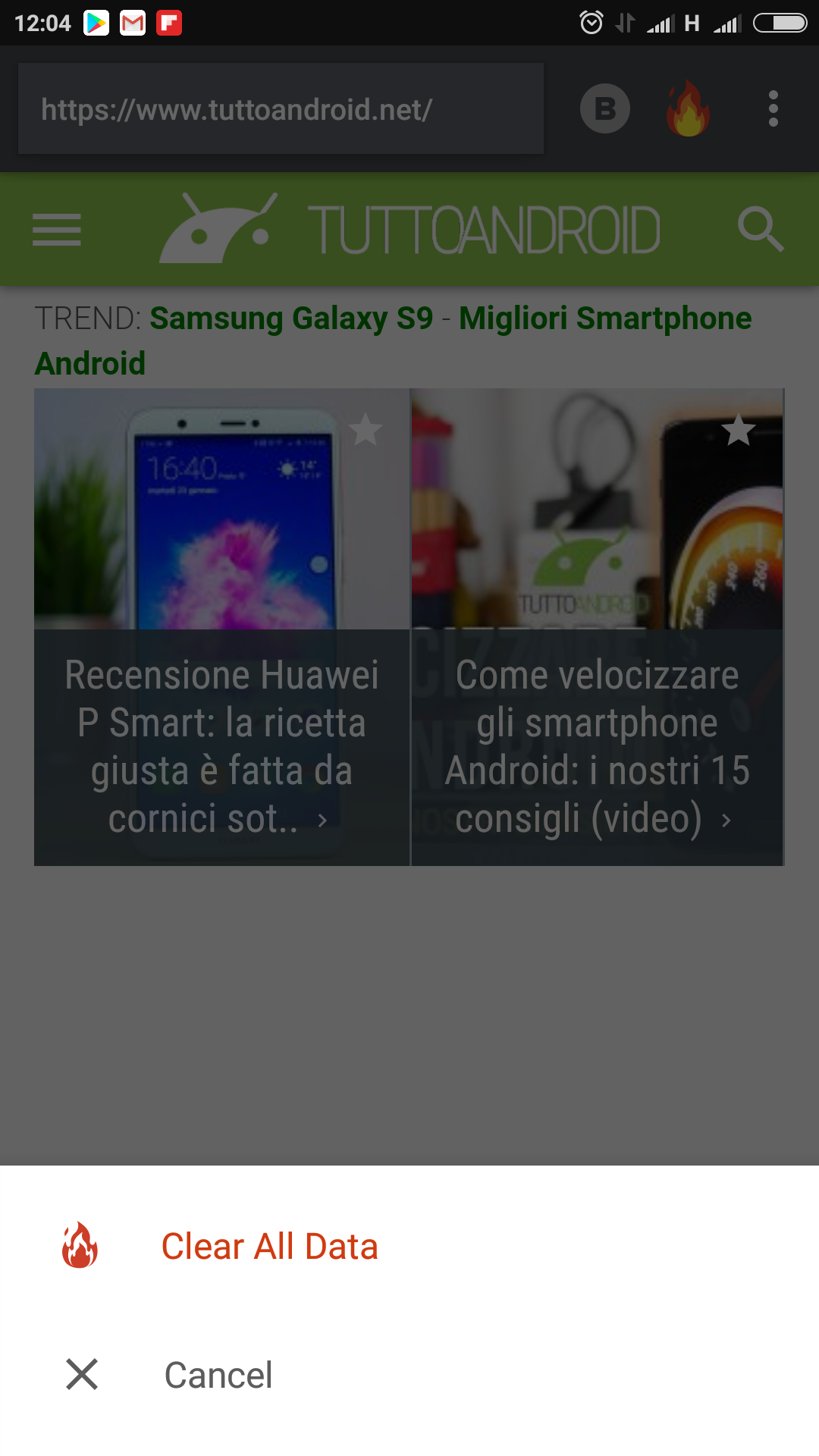Open the Recensione Huawei P Smart article
This screenshot has width=819, height=1456.
pos(221,627)
